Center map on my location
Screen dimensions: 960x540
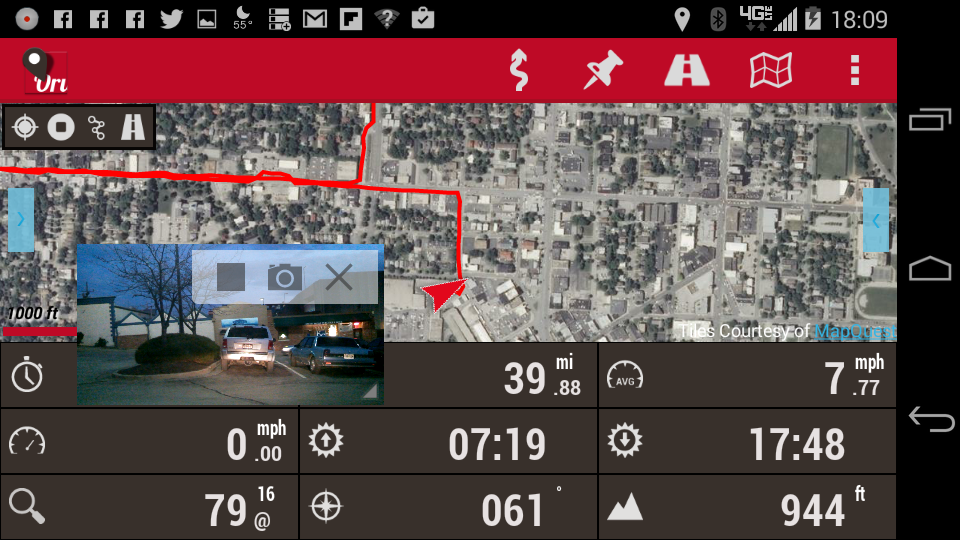[x=26, y=127]
